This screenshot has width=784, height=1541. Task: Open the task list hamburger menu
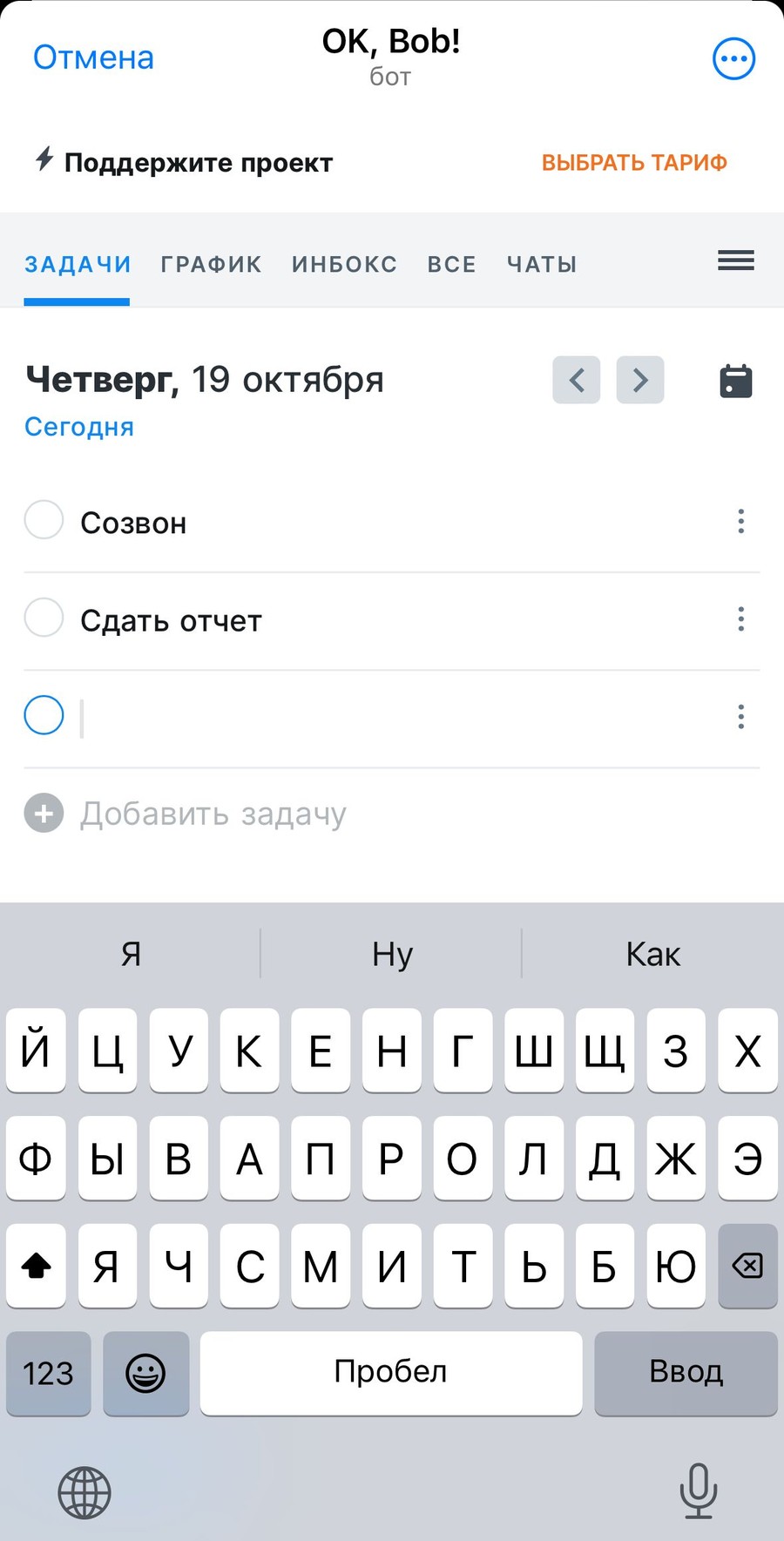pos(735,260)
